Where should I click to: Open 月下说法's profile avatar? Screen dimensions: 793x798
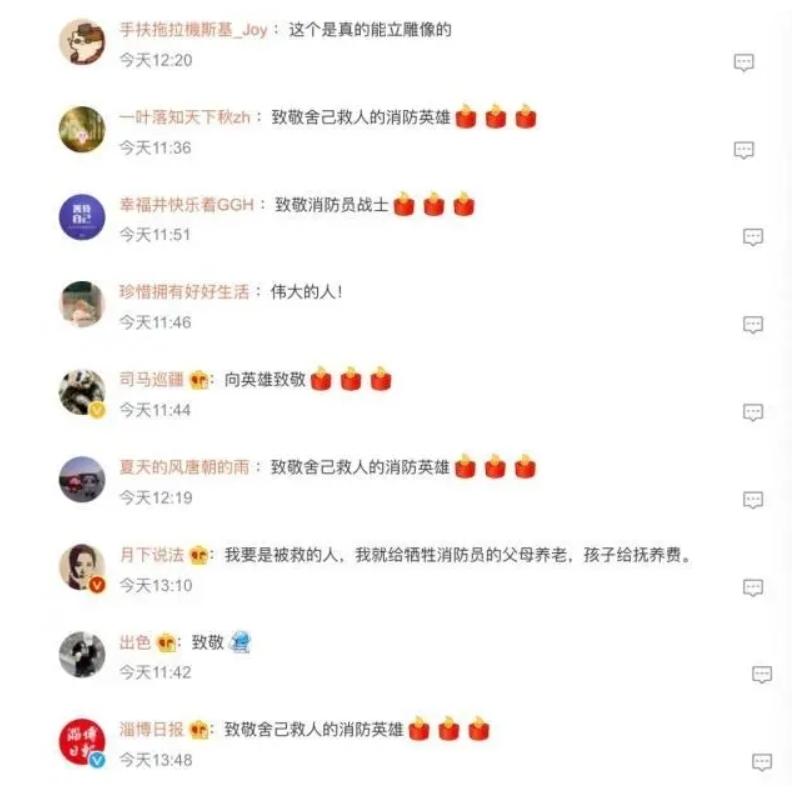[x=82, y=567]
